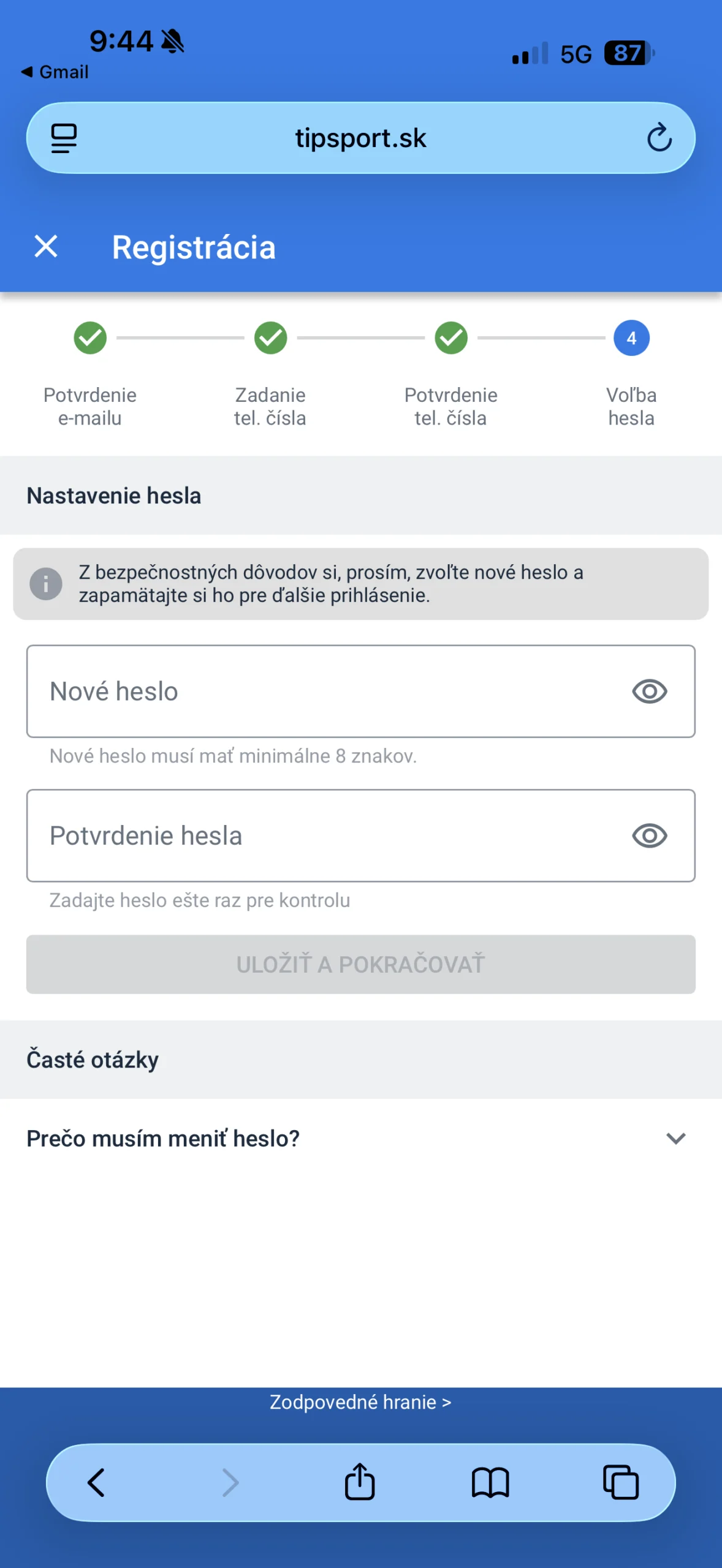Tap the Nové heslo password field

pos(325,691)
